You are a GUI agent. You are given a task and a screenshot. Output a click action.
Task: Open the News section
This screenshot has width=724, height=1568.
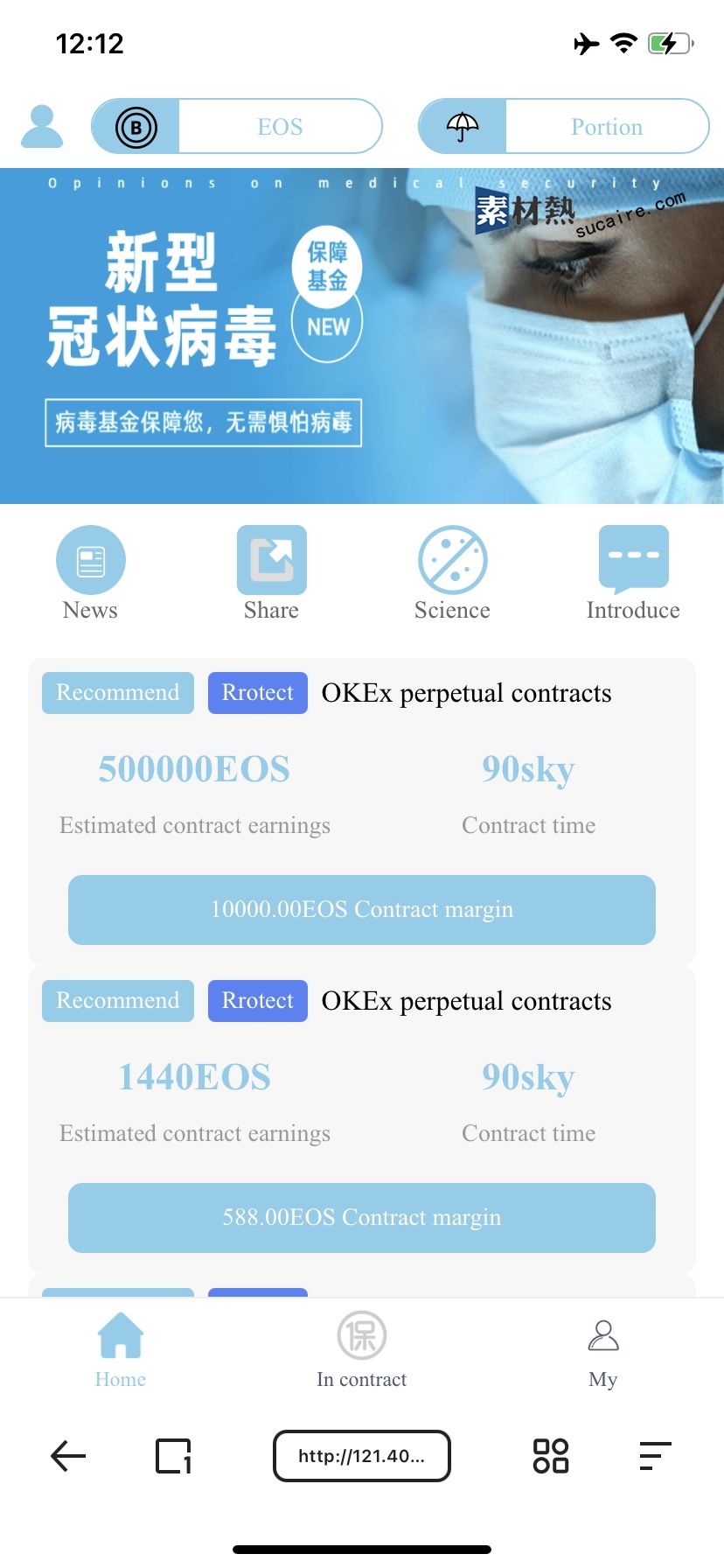(x=90, y=573)
